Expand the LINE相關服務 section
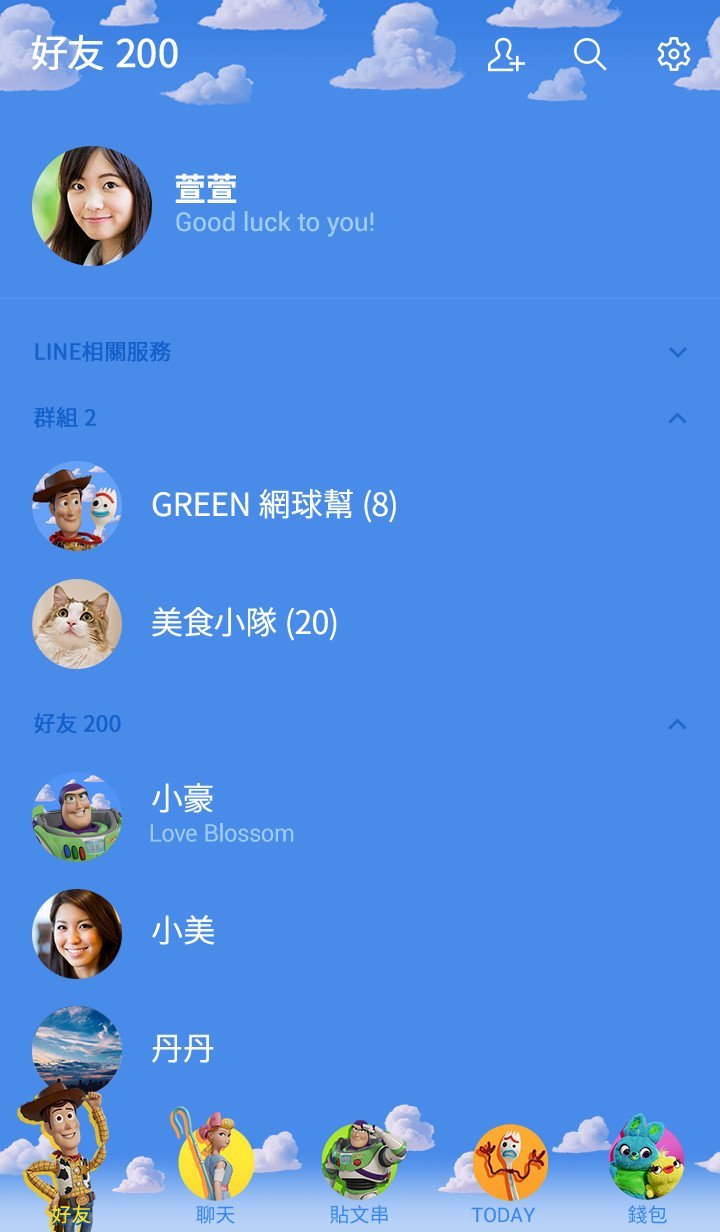Viewport: 720px width, 1232px height. point(677,352)
